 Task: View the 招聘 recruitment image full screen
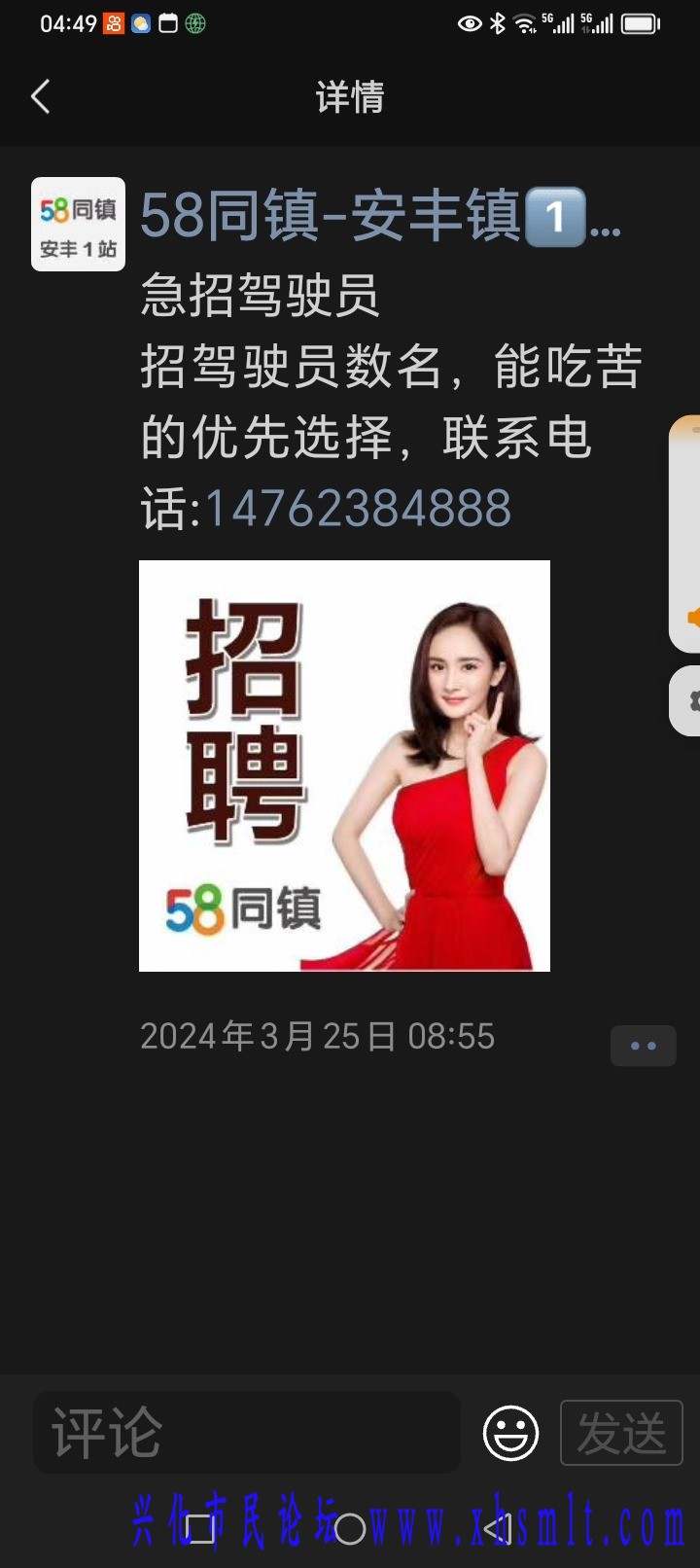pos(344,766)
